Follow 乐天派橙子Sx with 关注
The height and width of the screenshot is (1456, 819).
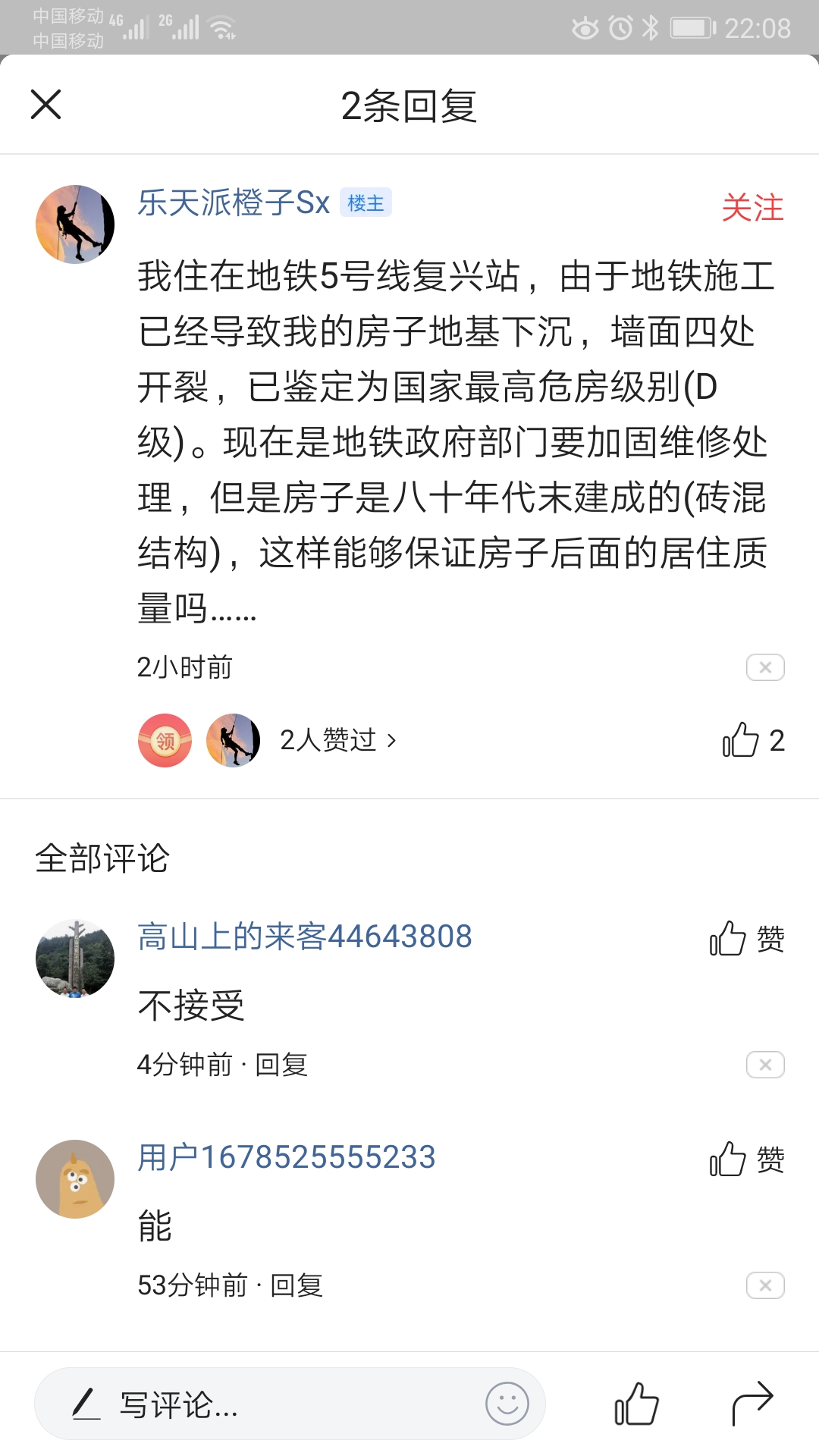click(752, 208)
